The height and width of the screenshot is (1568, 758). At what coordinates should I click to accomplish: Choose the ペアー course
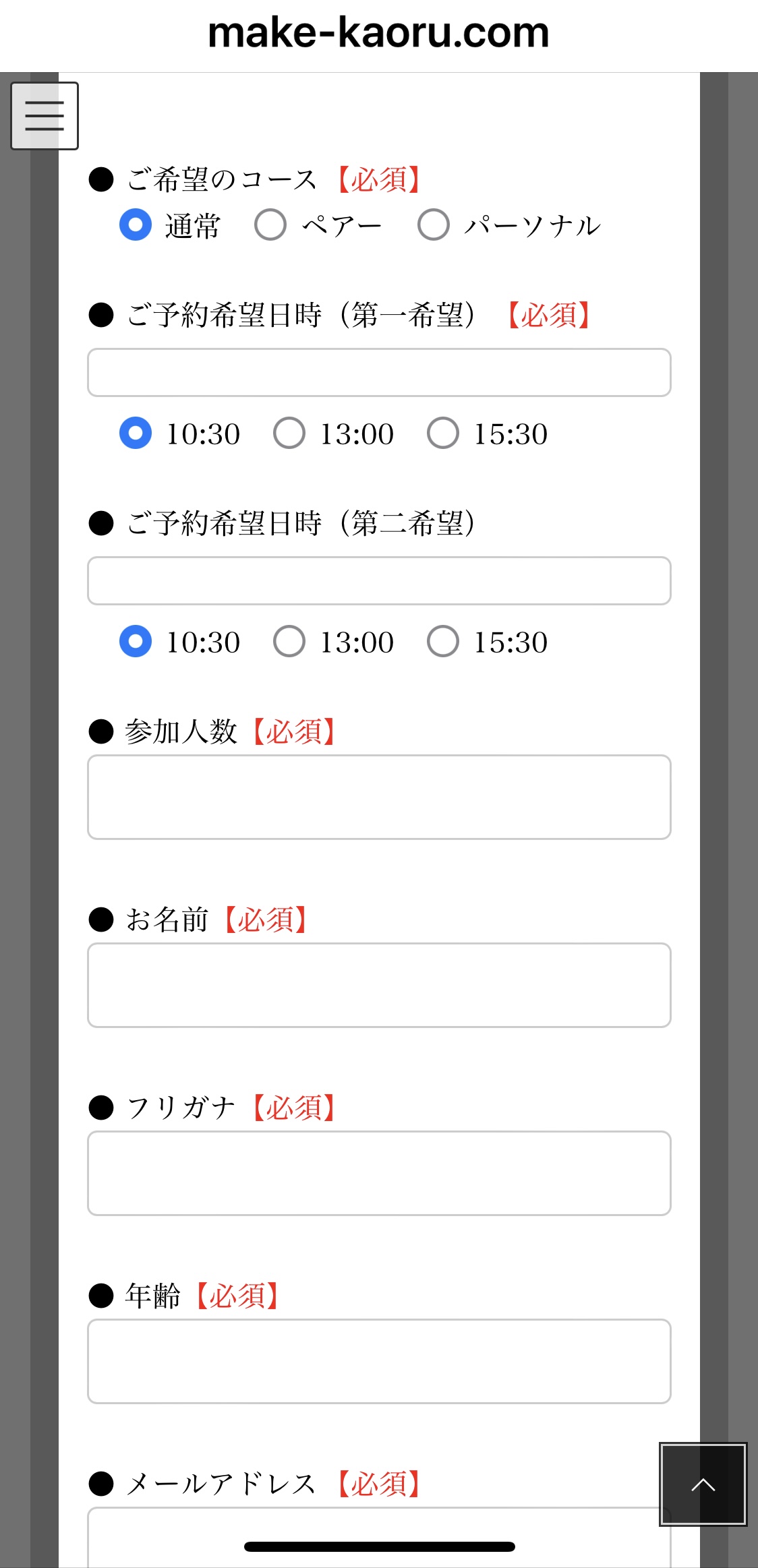click(270, 224)
